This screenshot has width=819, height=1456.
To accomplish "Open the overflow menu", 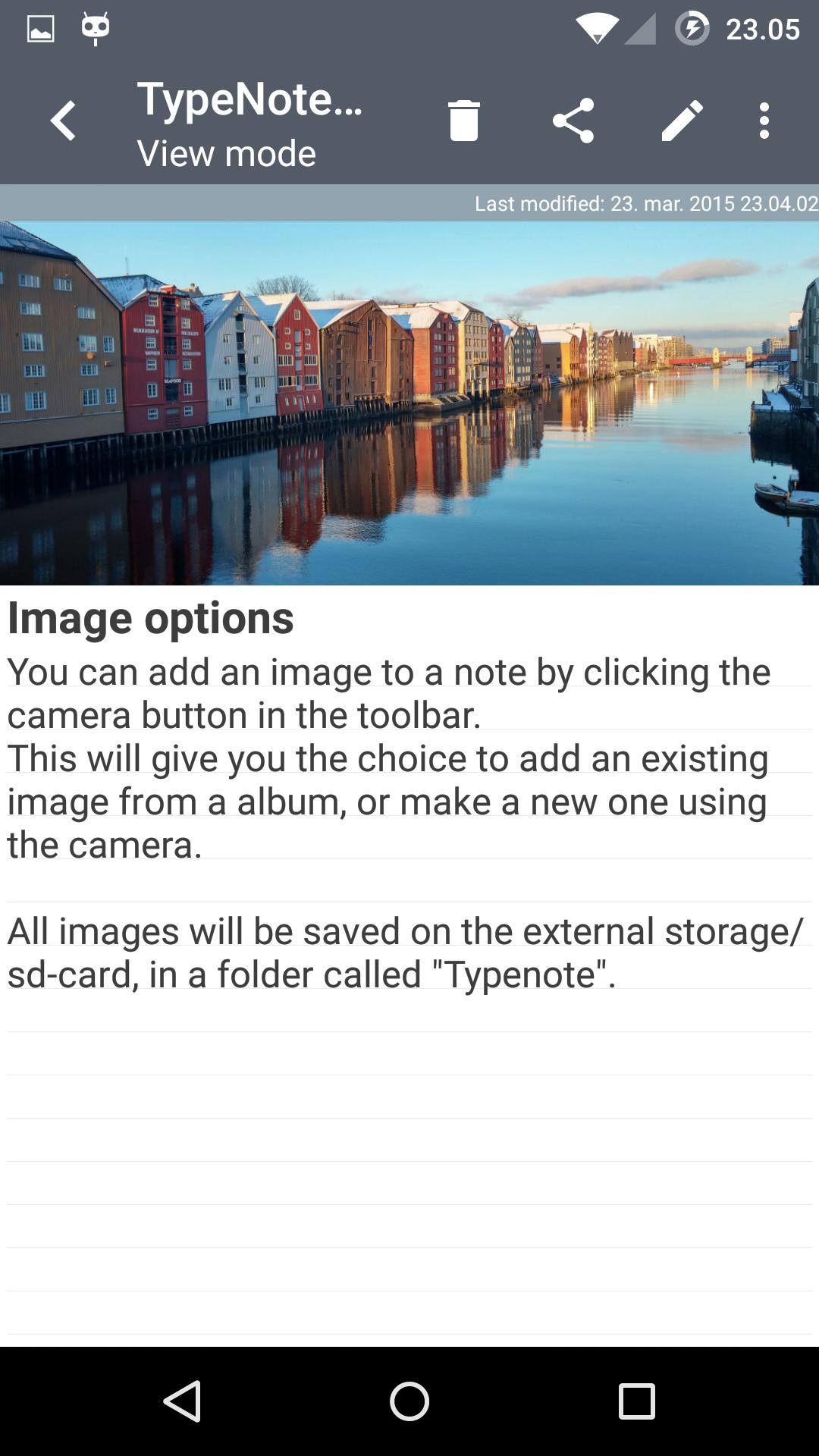I will point(764,121).
